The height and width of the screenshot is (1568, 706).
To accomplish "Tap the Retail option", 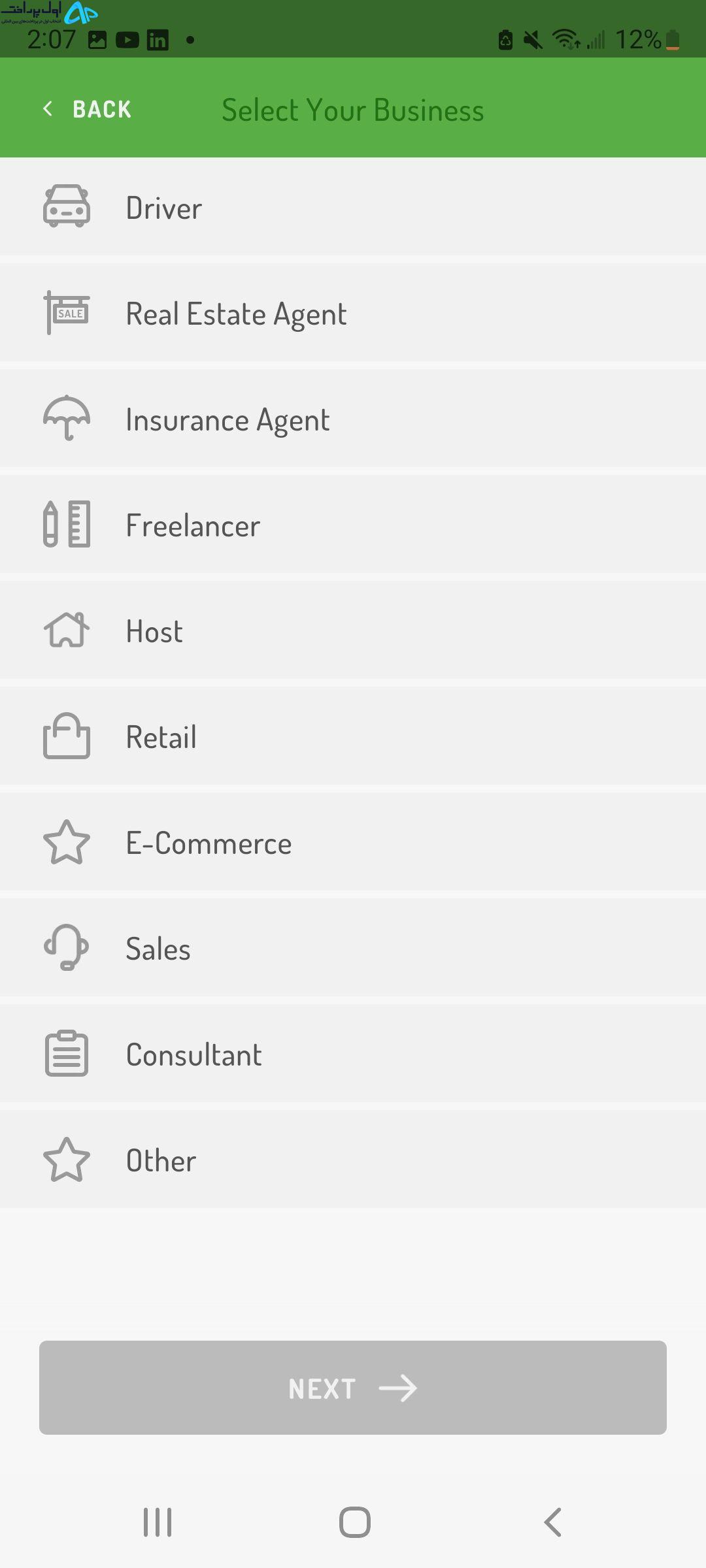I will (x=353, y=736).
